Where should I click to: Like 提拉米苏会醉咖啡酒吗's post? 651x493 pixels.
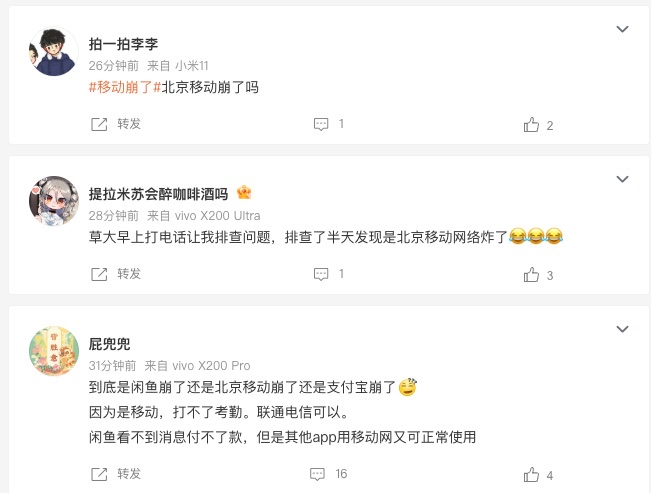(538, 275)
